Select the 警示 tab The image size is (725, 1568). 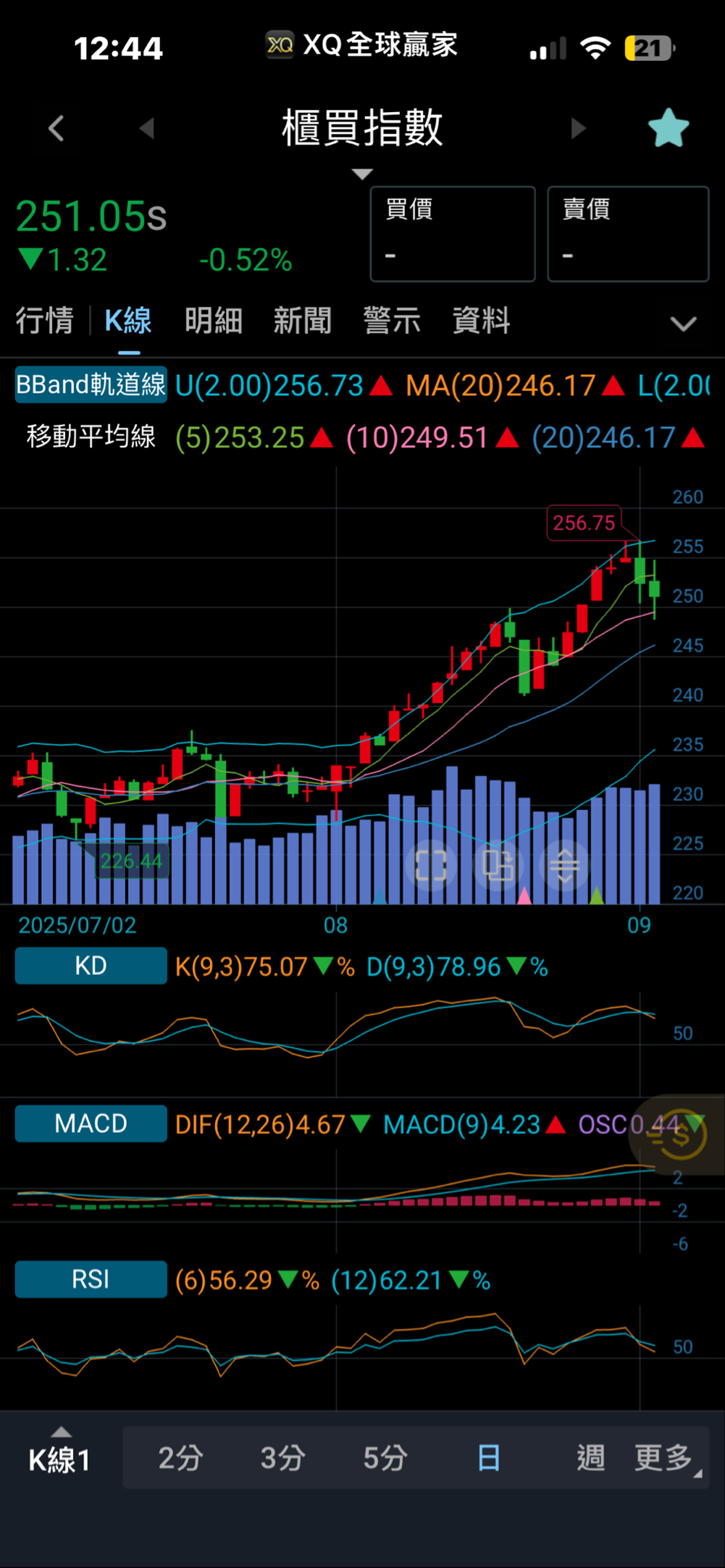tap(392, 321)
